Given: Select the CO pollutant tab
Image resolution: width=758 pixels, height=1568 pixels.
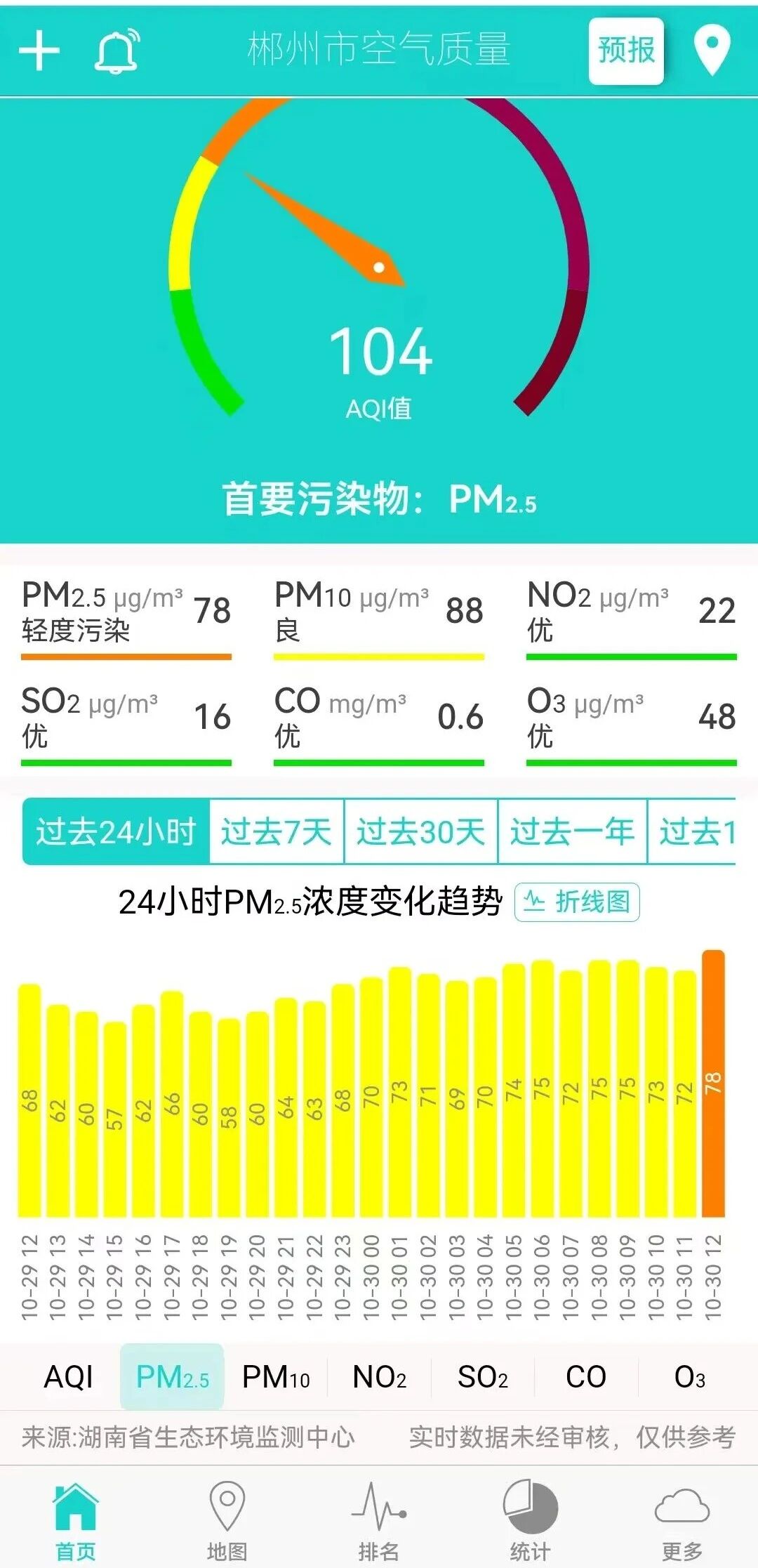Looking at the screenshot, I should (x=585, y=1377).
